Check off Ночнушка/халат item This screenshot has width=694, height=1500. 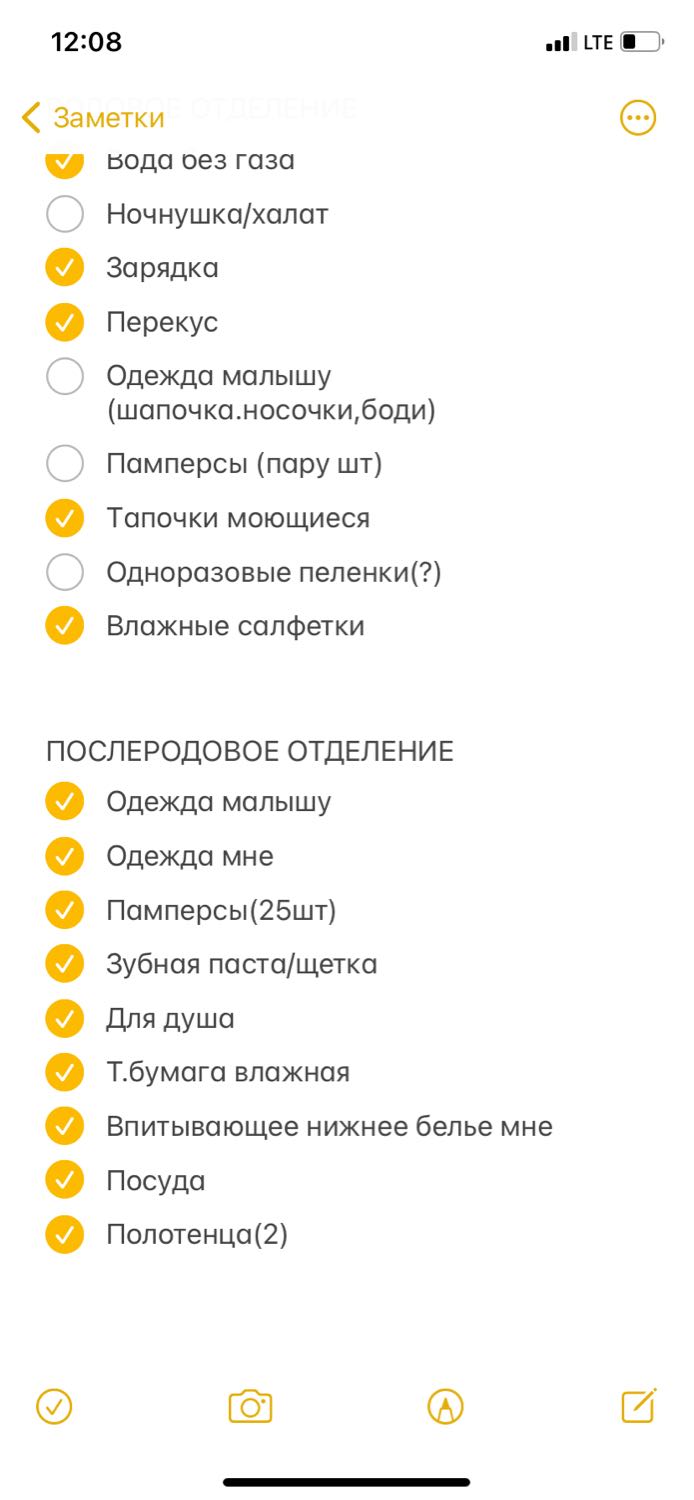coord(65,214)
